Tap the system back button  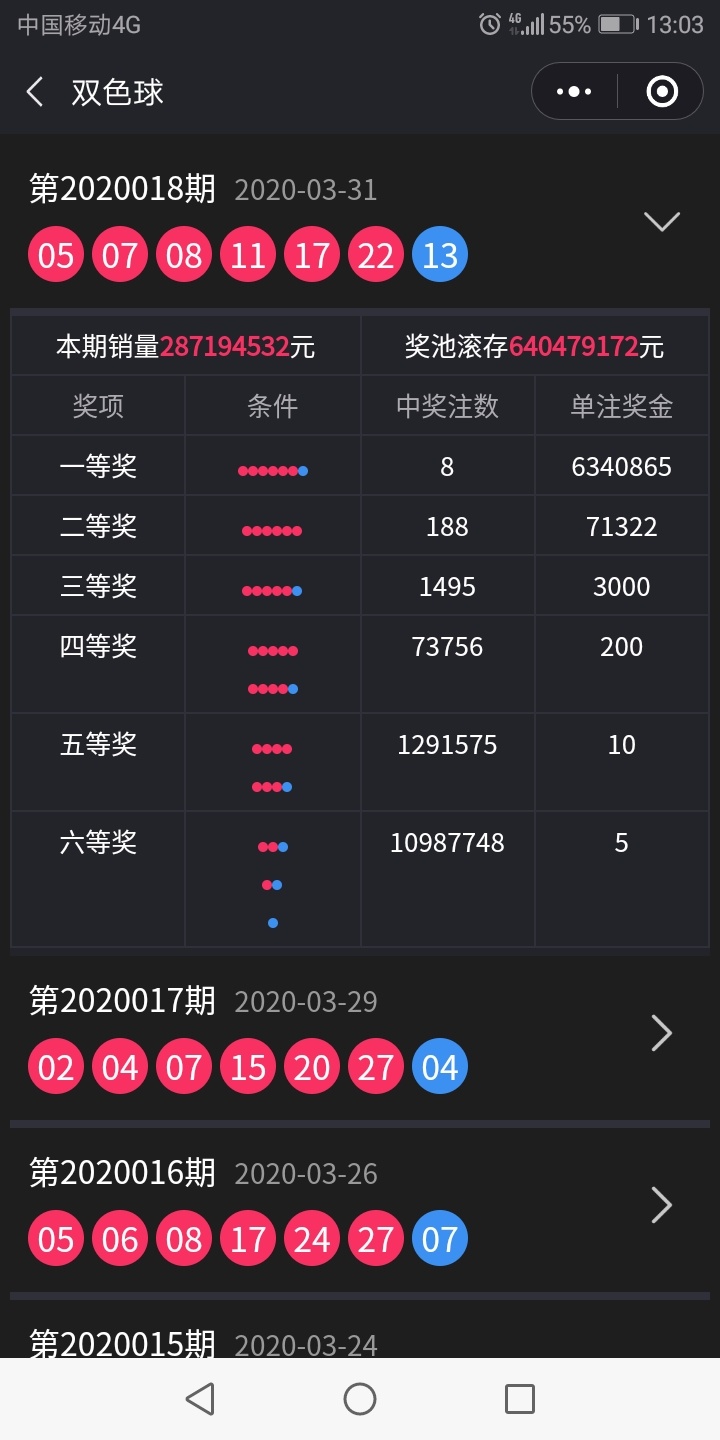200,1399
